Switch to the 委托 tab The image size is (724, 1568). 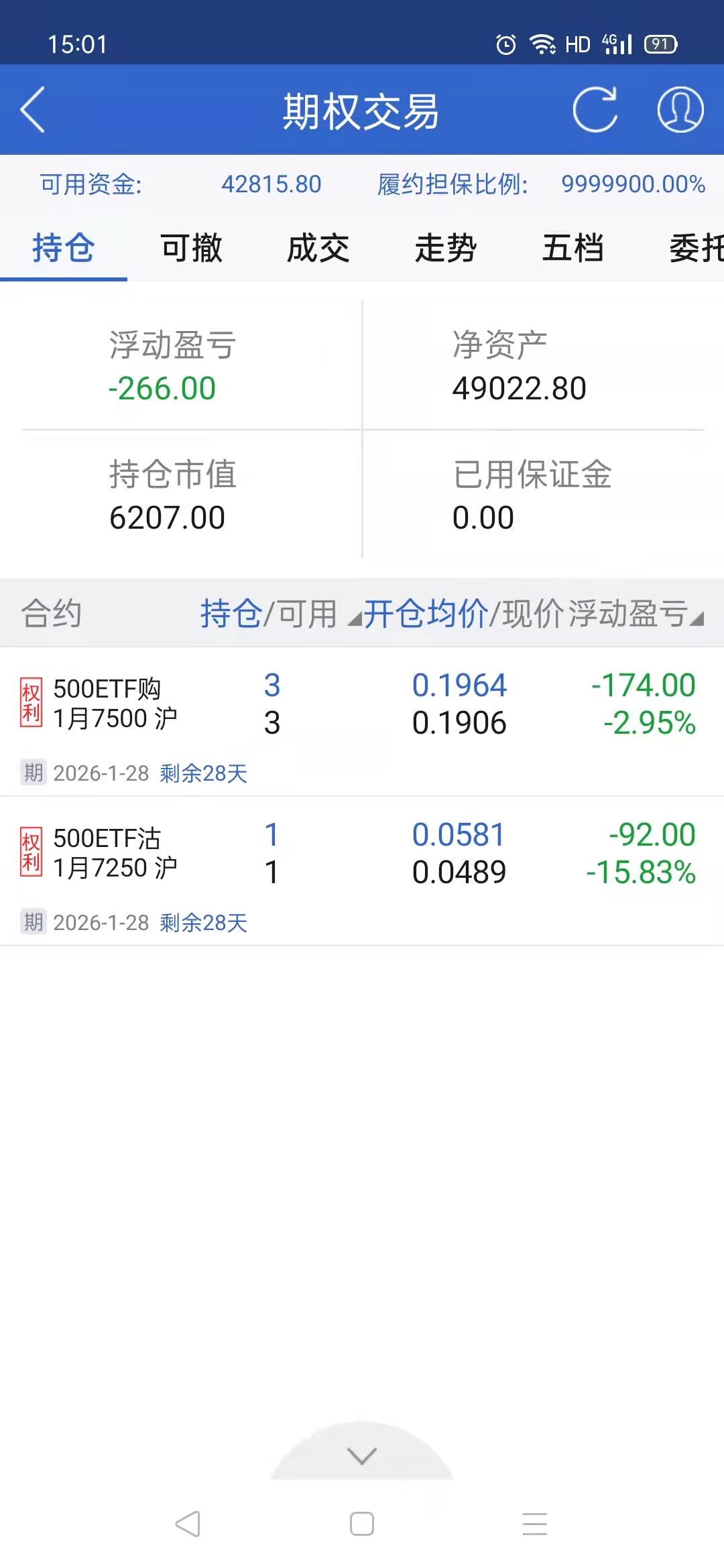click(x=696, y=249)
